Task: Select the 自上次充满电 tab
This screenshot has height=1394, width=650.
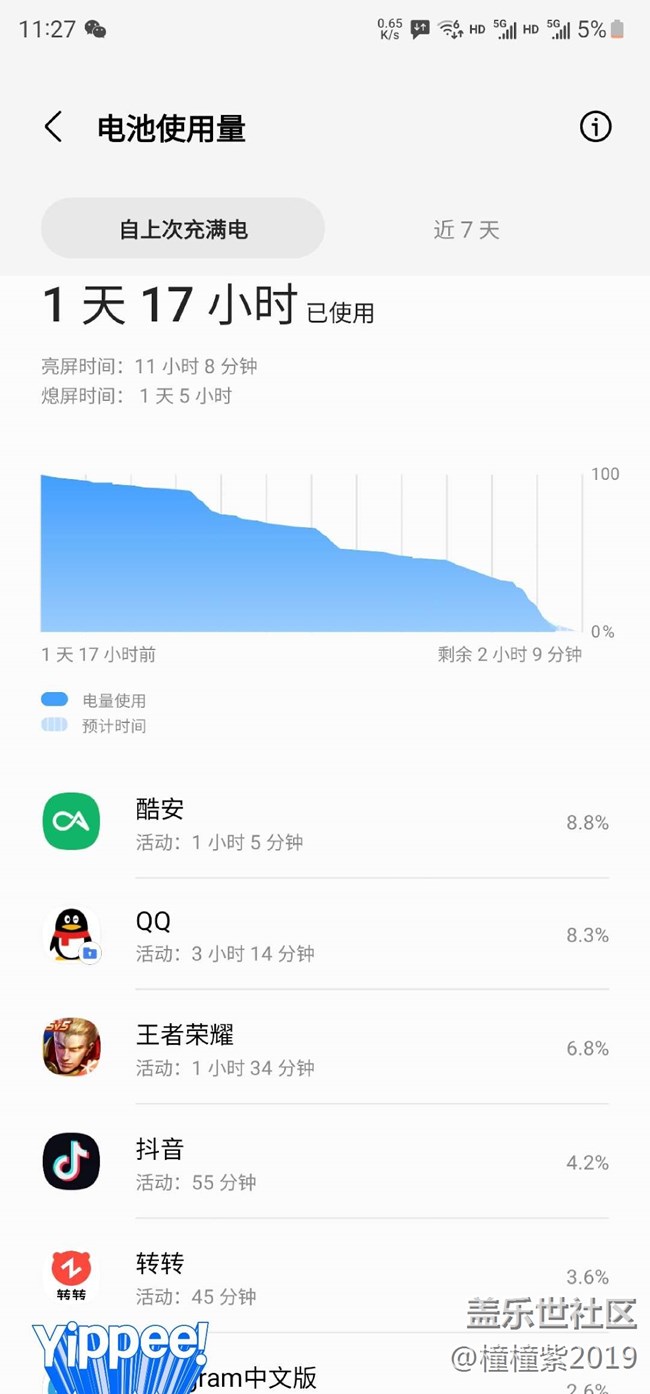Action: pyautogui.click(x=183, y=229)
